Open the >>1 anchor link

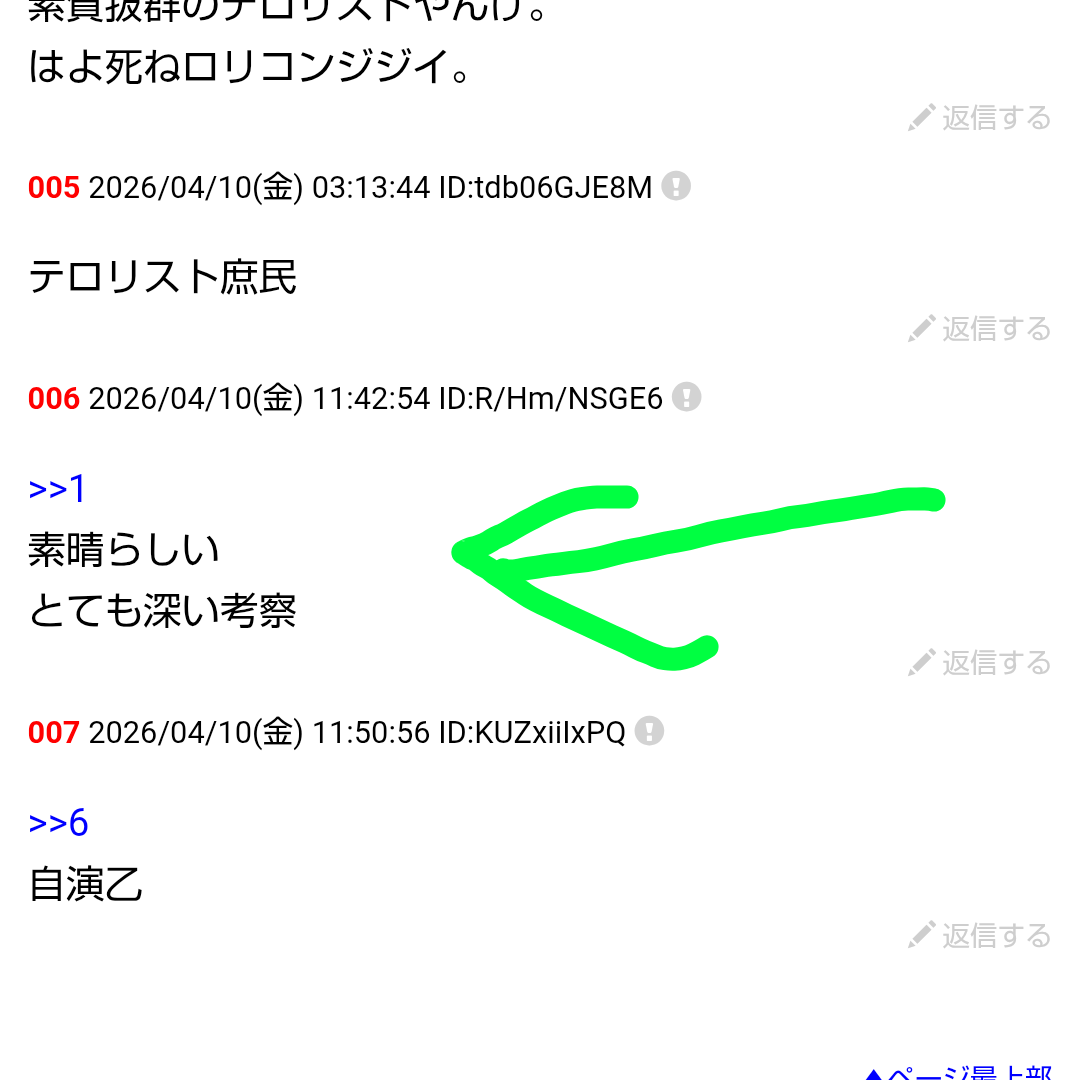click(58, 489)
